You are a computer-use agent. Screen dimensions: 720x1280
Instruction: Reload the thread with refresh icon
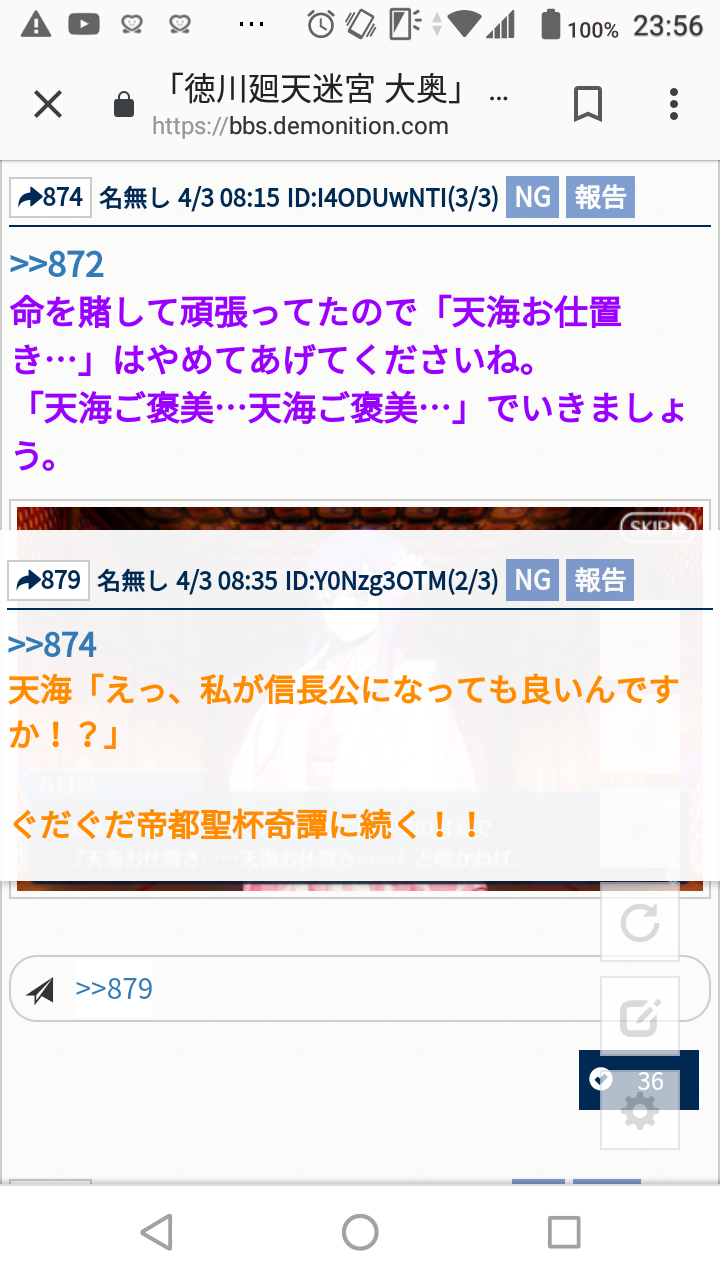(x=639, y=923)
